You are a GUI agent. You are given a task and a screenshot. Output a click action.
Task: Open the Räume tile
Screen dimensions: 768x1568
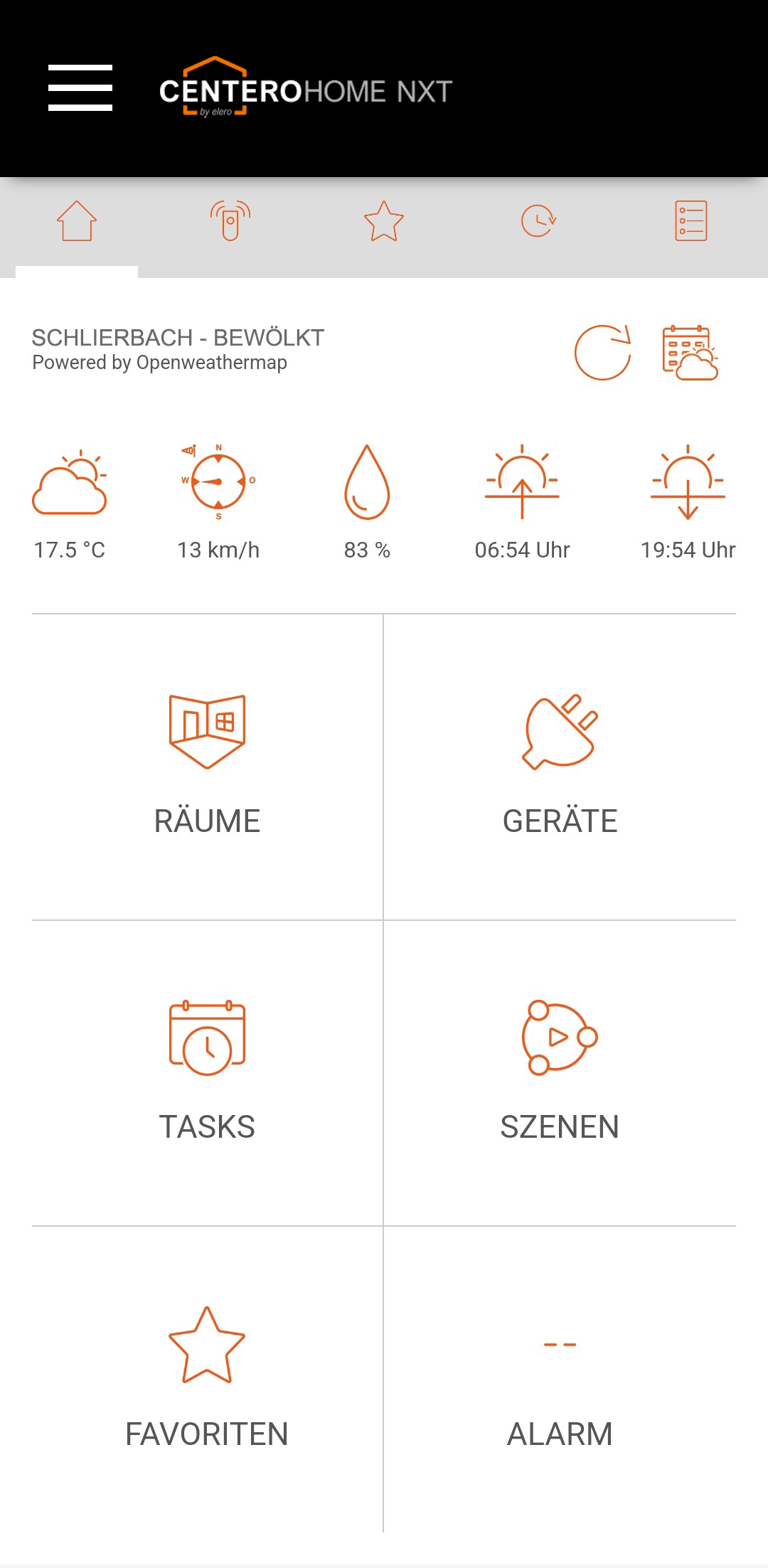pyautogui.click(x=207, y=767)
